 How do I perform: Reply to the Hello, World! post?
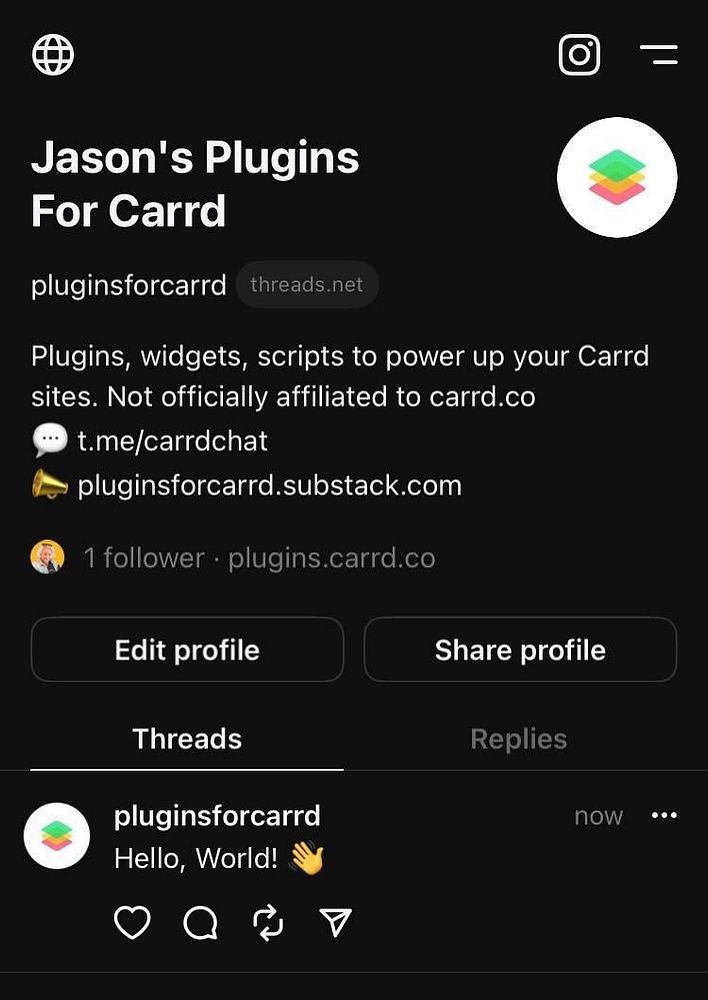pyautogui.click(x=201, y=923)
